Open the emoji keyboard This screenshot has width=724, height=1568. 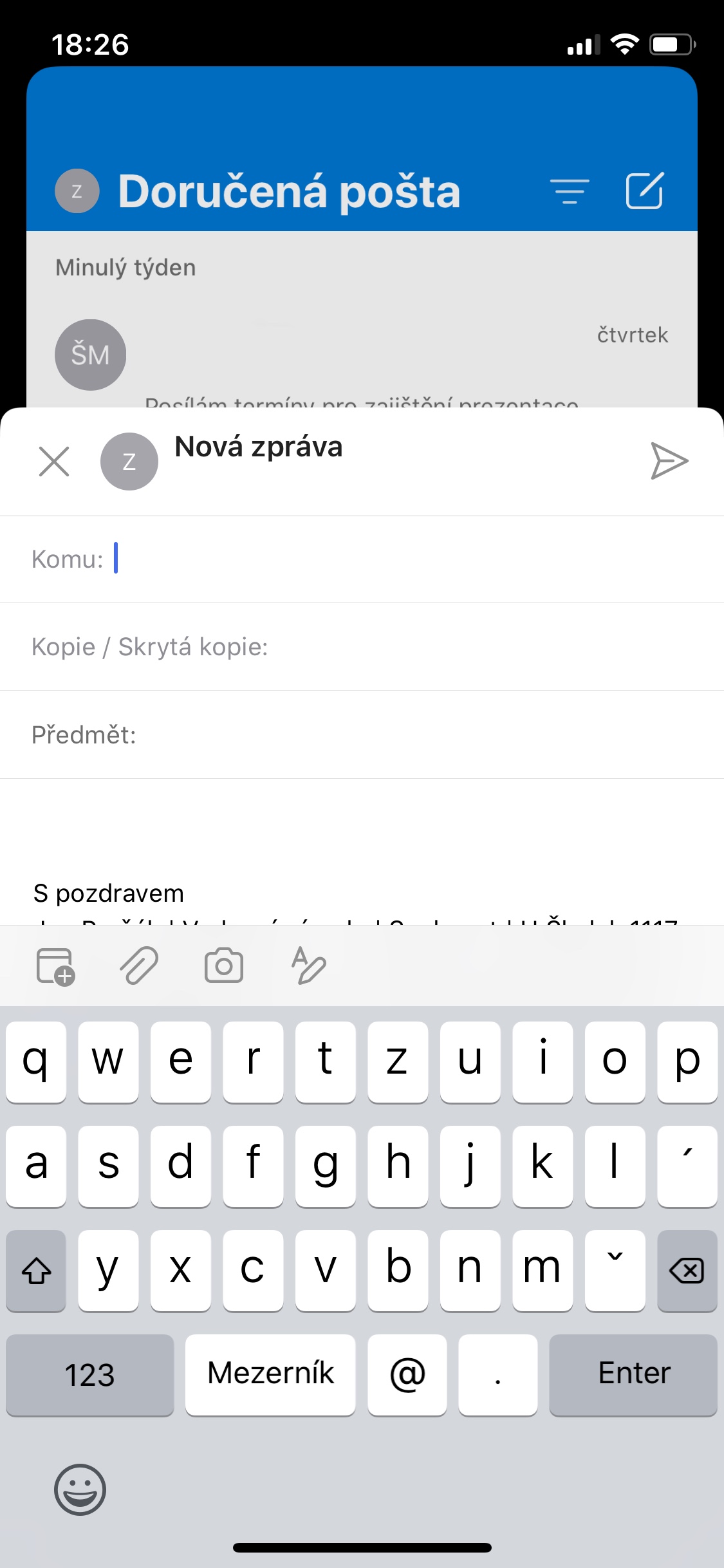click(80, 1489)
